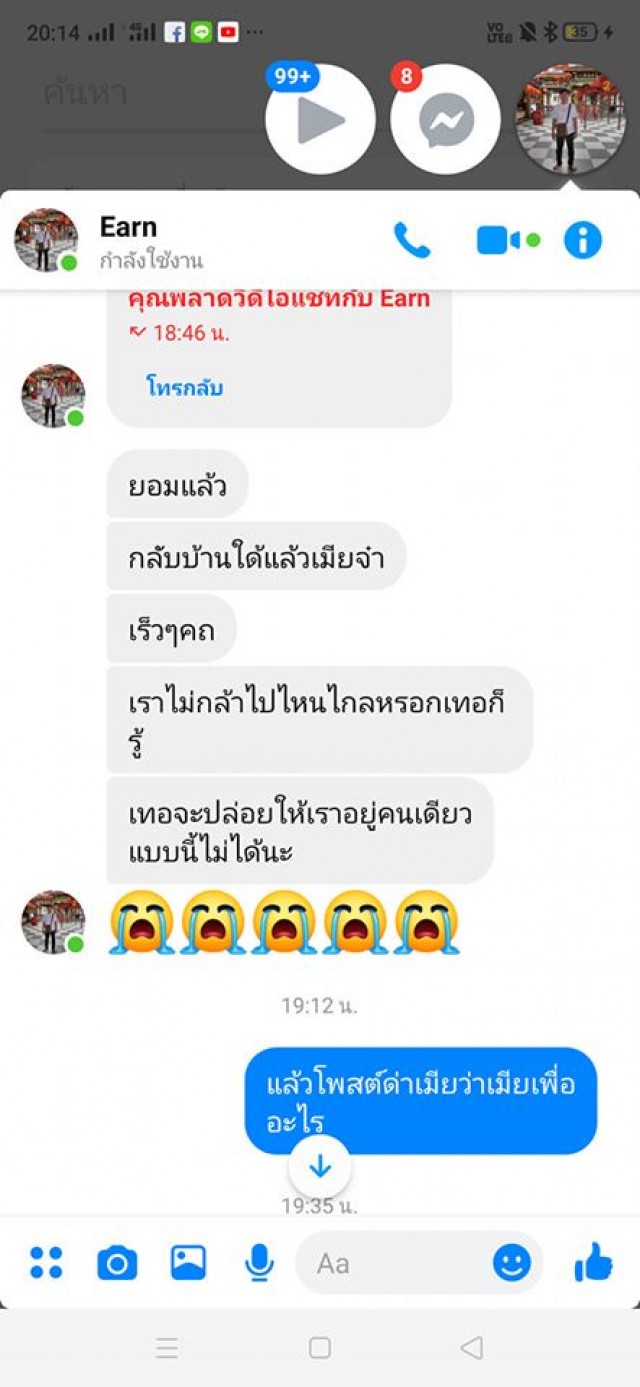
Task: Open the camera to take a photo
Action: [117, 1263]
